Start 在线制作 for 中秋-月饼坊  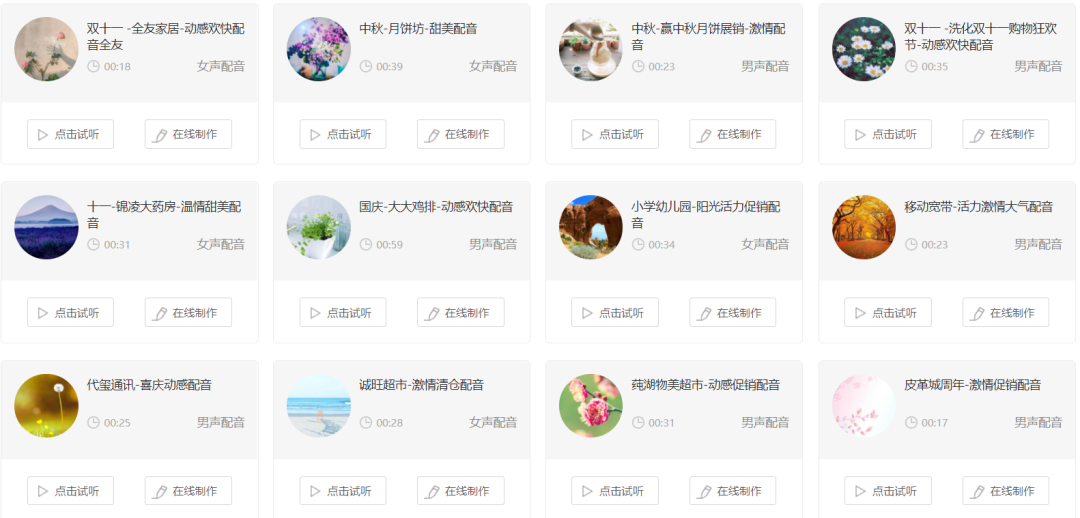460,134
